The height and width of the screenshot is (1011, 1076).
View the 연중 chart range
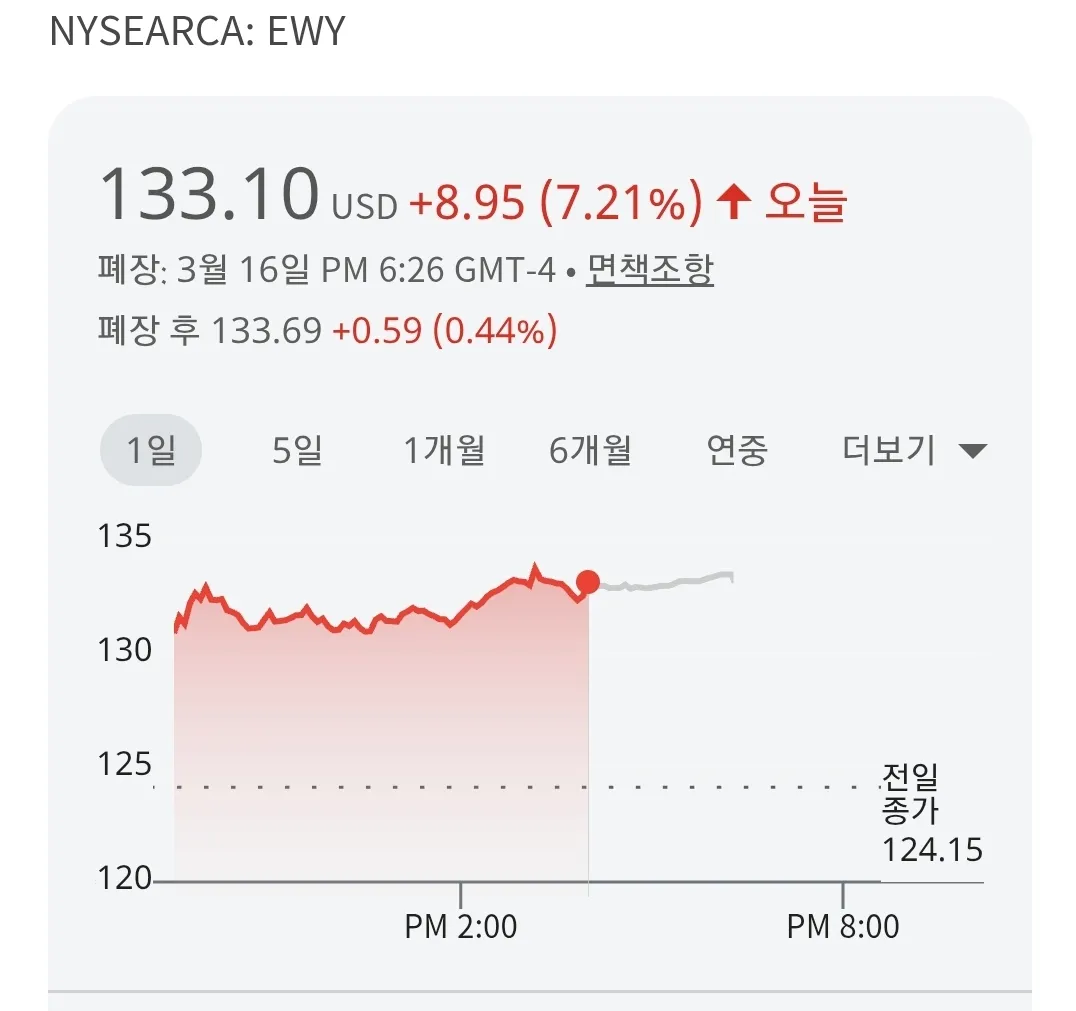(x=737, y=450)
